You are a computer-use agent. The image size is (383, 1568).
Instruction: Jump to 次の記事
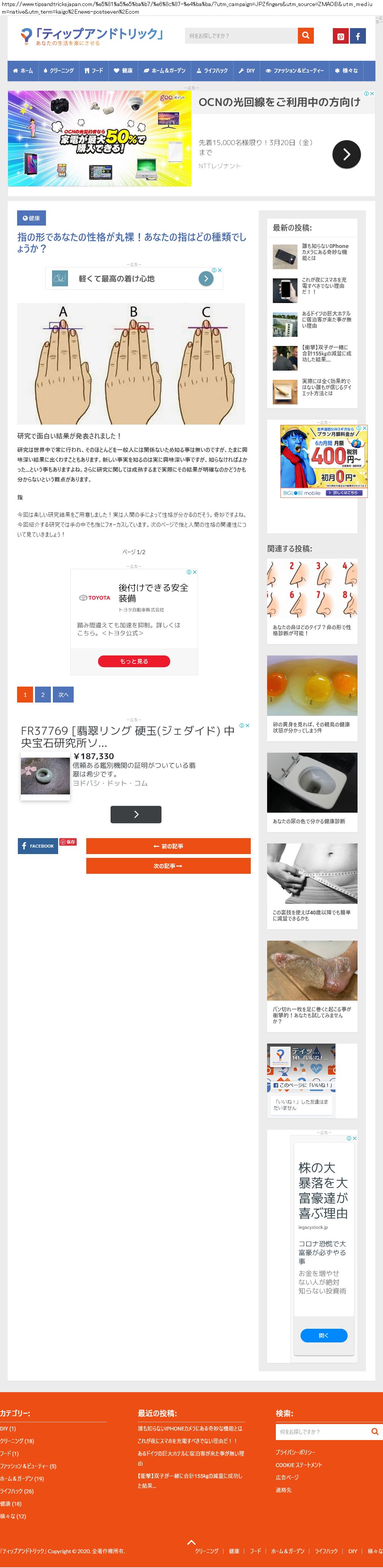pos(168,865)
